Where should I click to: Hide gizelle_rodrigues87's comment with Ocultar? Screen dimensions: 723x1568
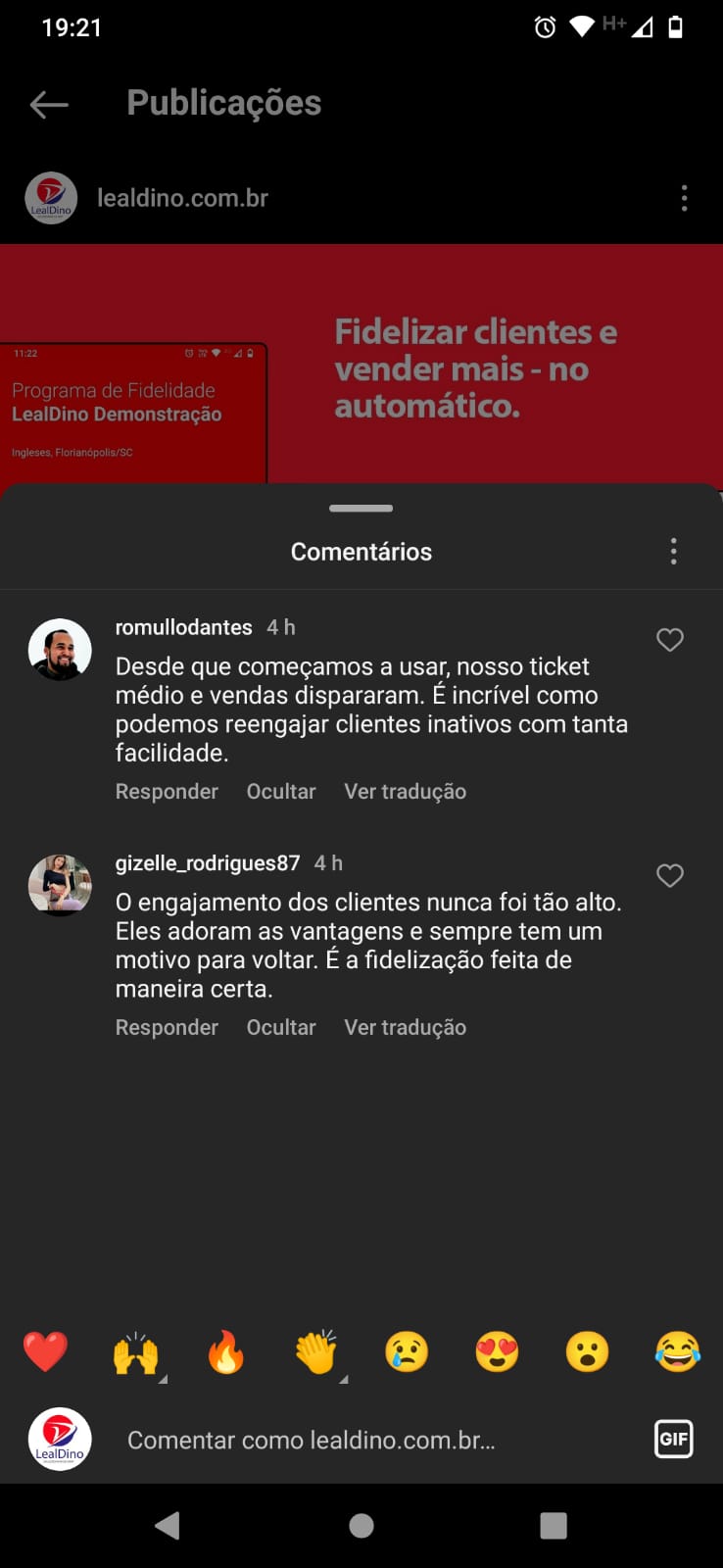(281, 1027)
